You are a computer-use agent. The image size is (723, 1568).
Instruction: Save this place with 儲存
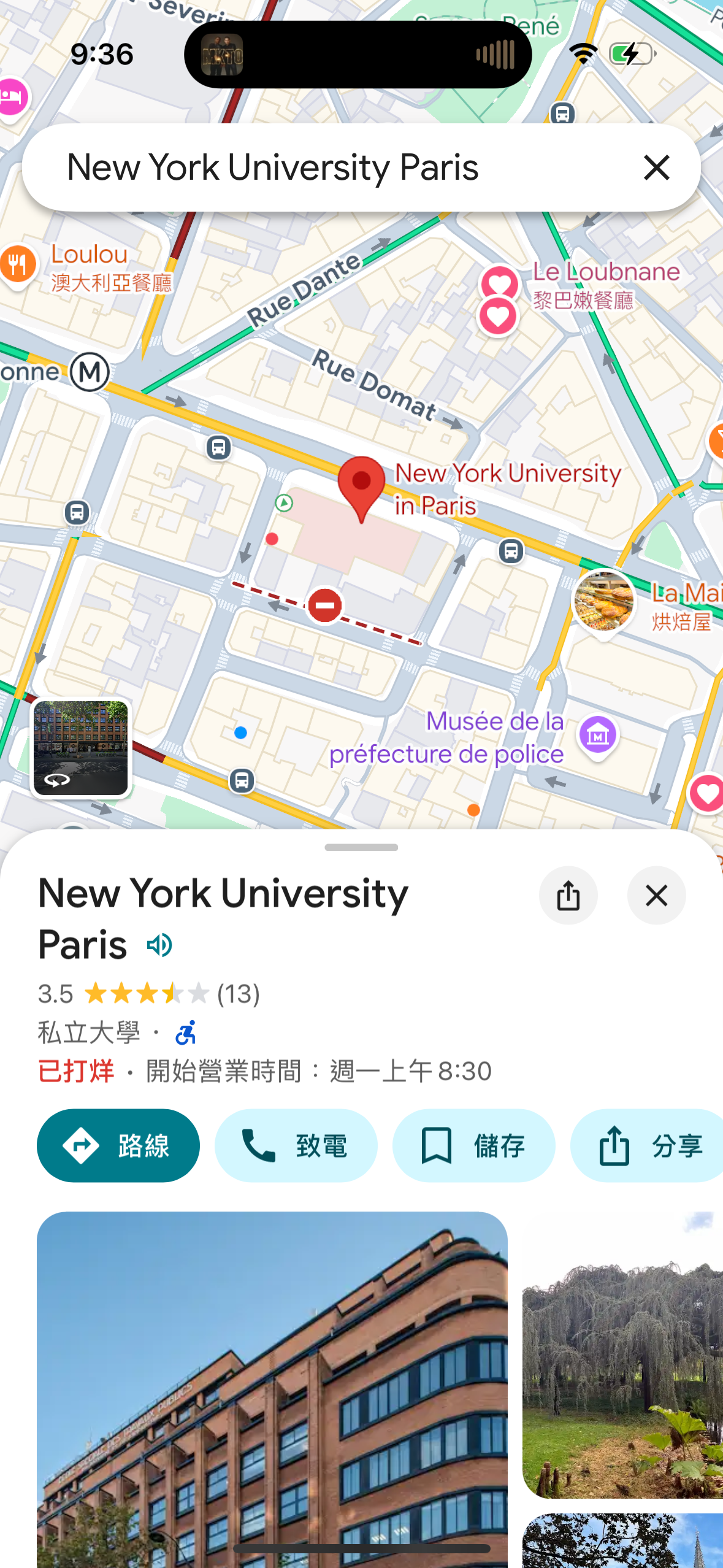coord(473,1145)
